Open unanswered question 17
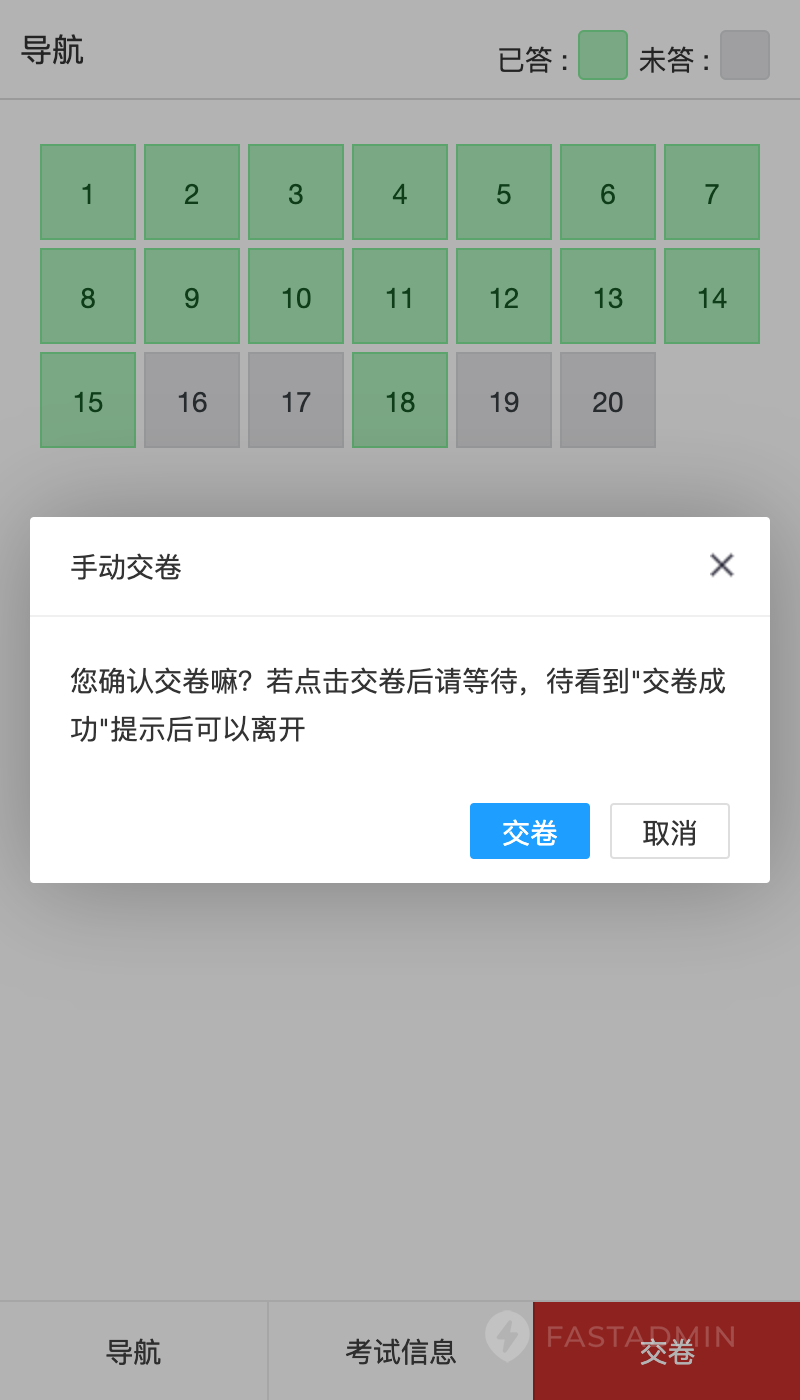 click(x=296, y=401)
